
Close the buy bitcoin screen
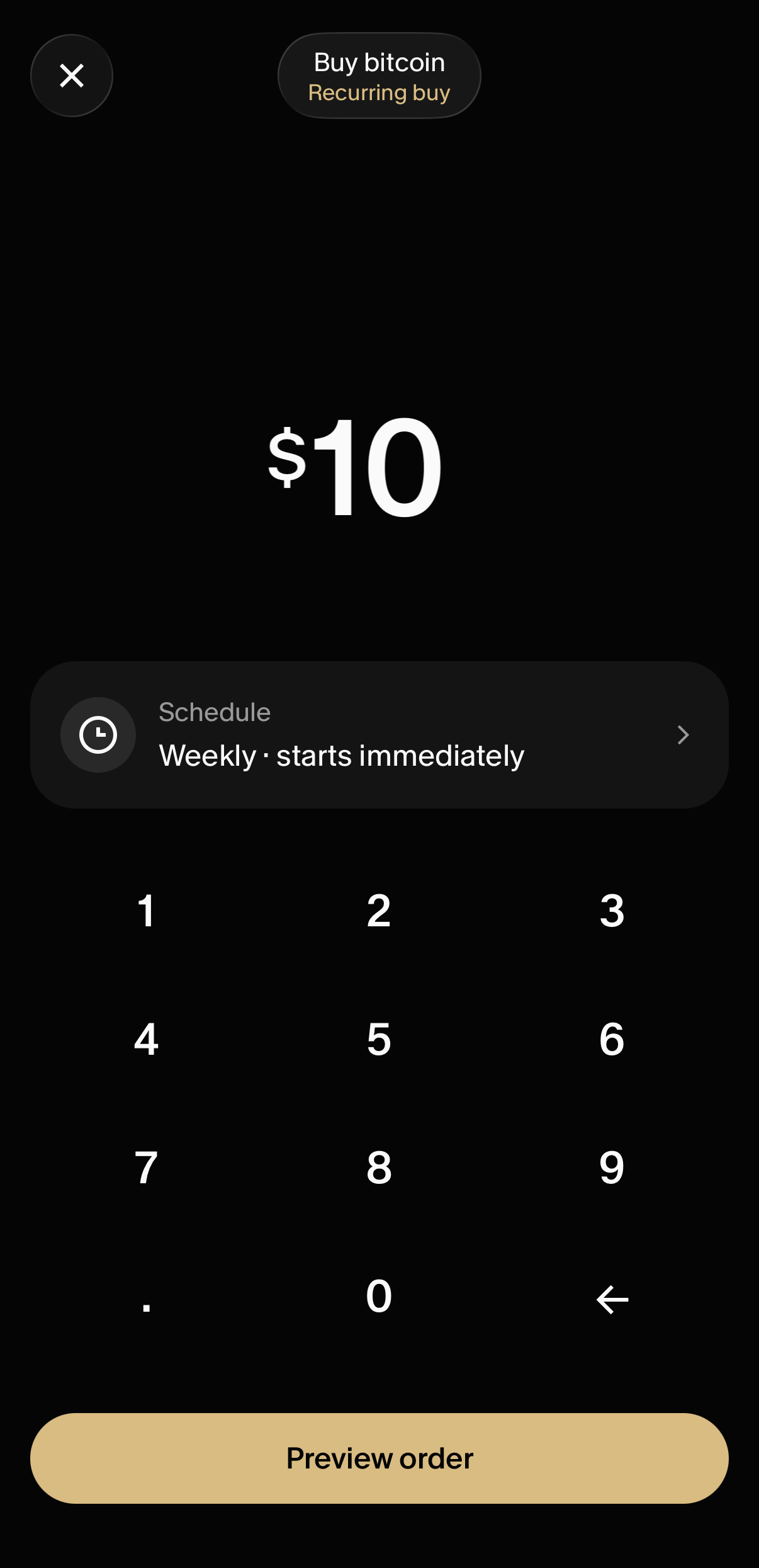coord(72,76)
